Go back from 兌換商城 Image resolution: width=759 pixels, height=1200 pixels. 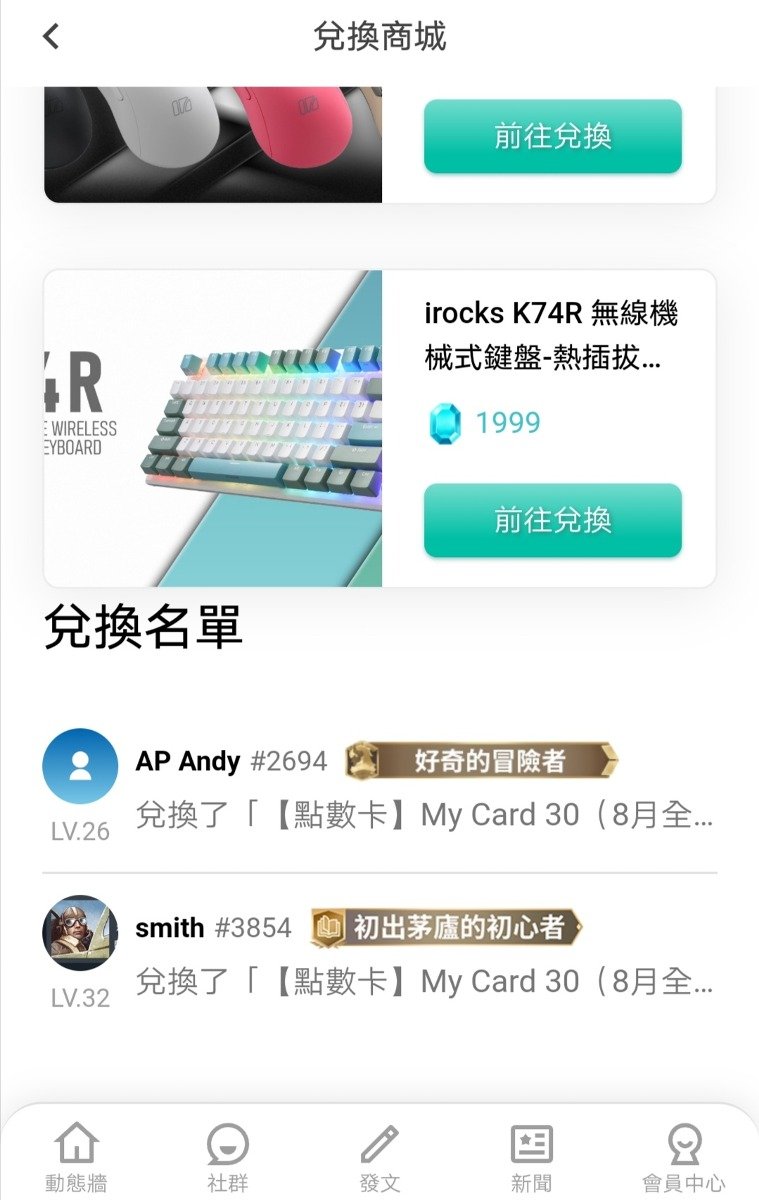coord(51,37)
